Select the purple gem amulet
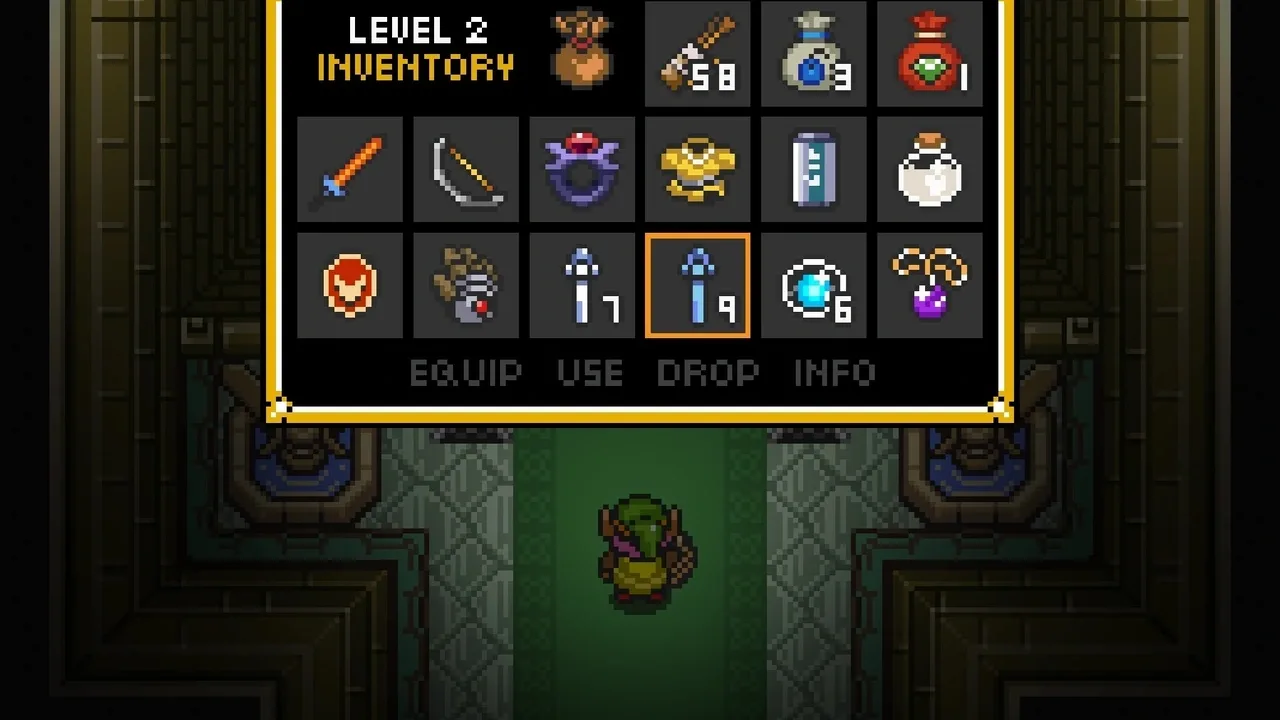Viewport: 1280px width, 720px height. [930, 286]
